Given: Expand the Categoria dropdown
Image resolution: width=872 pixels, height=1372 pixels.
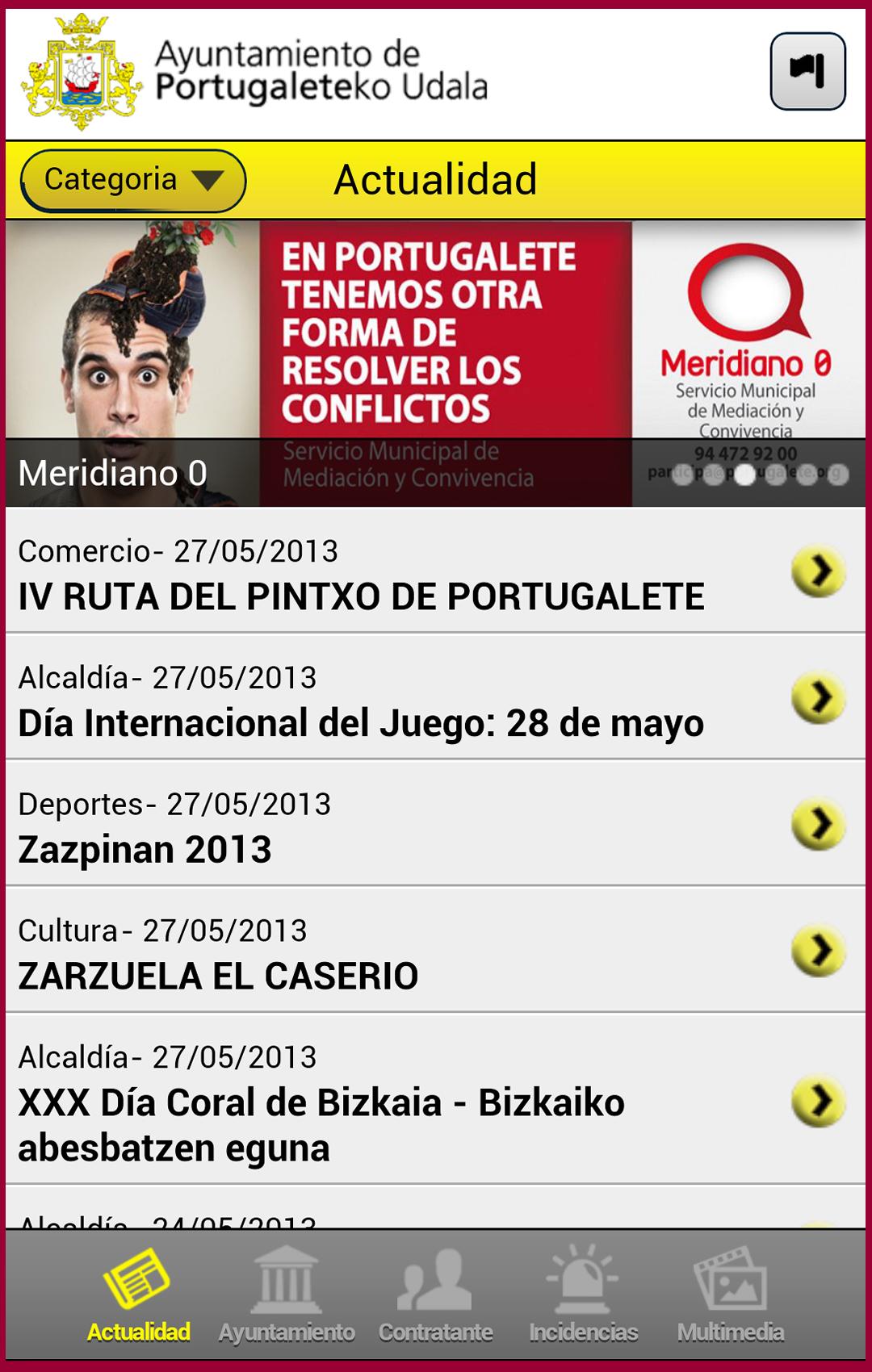Looking at the screenshot, I should 133,180.
